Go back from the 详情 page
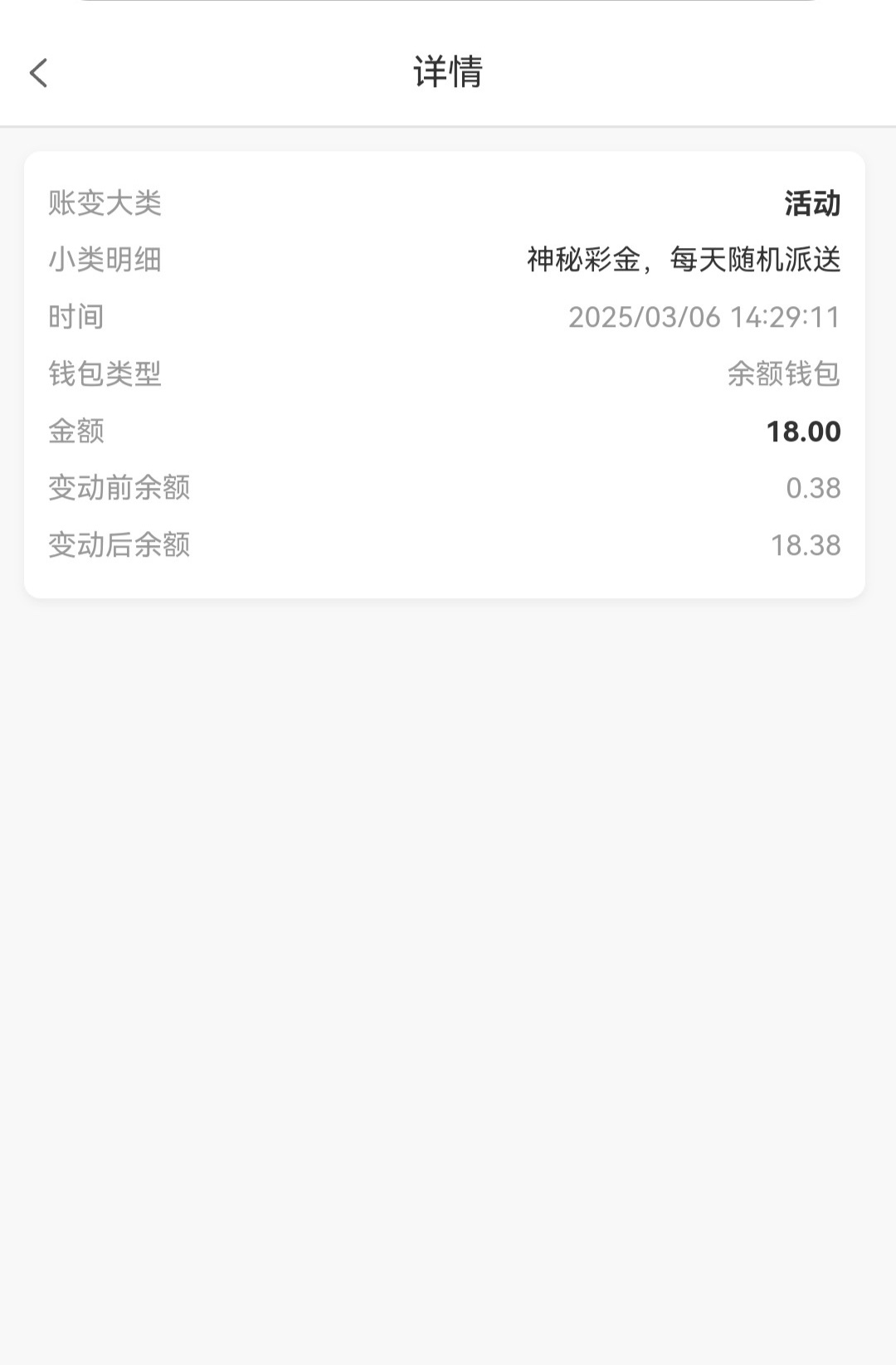The width and height of the screenshot is (896, 1365). click(39, 73)
